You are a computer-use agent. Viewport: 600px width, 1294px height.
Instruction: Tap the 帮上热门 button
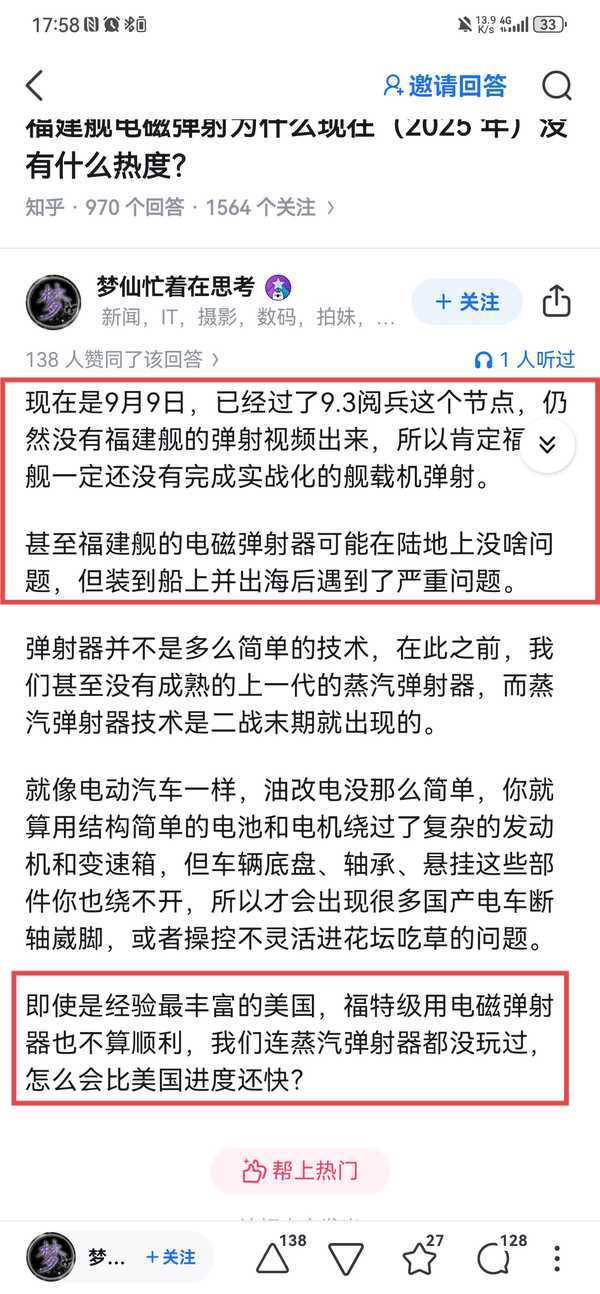coord(300,1171)
